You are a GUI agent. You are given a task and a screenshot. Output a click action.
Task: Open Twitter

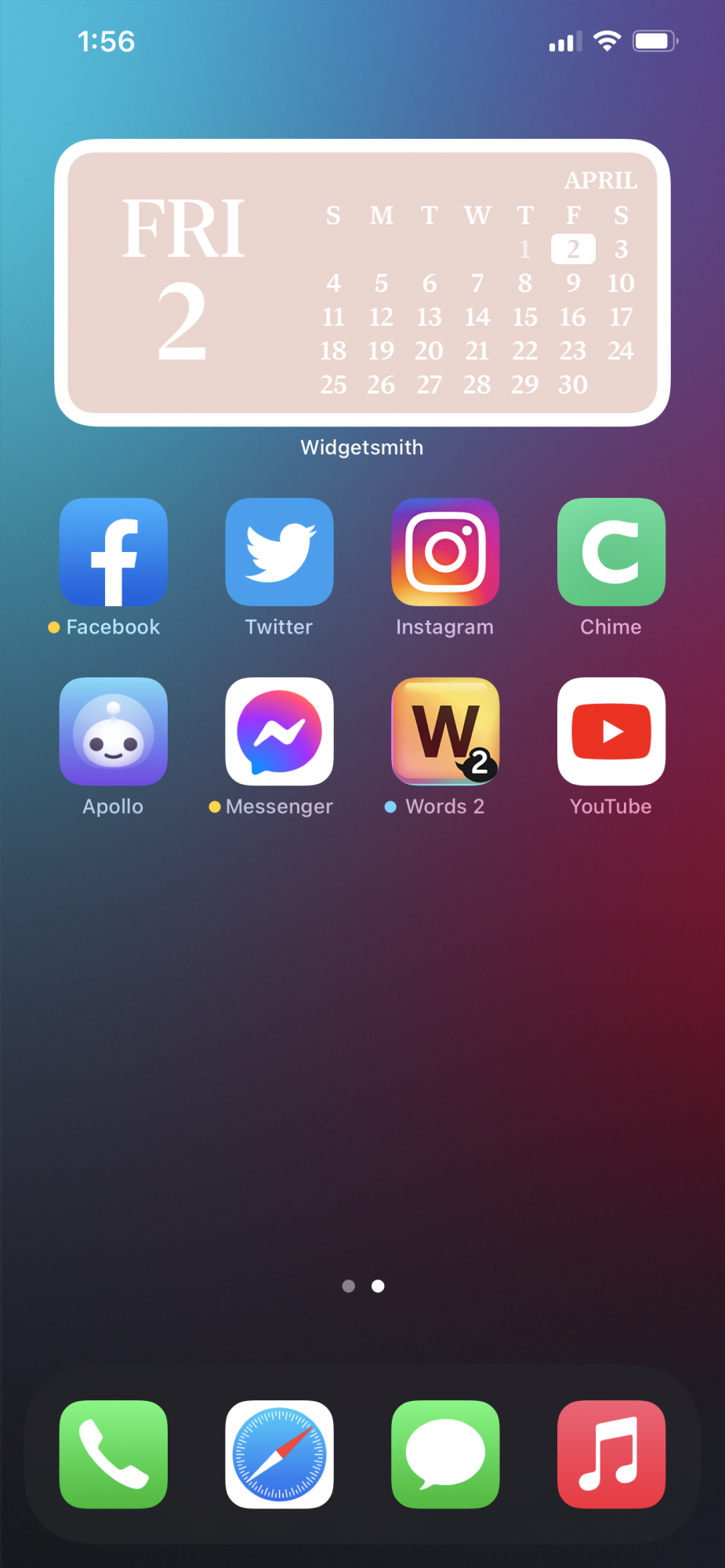[x=279, y=552]
